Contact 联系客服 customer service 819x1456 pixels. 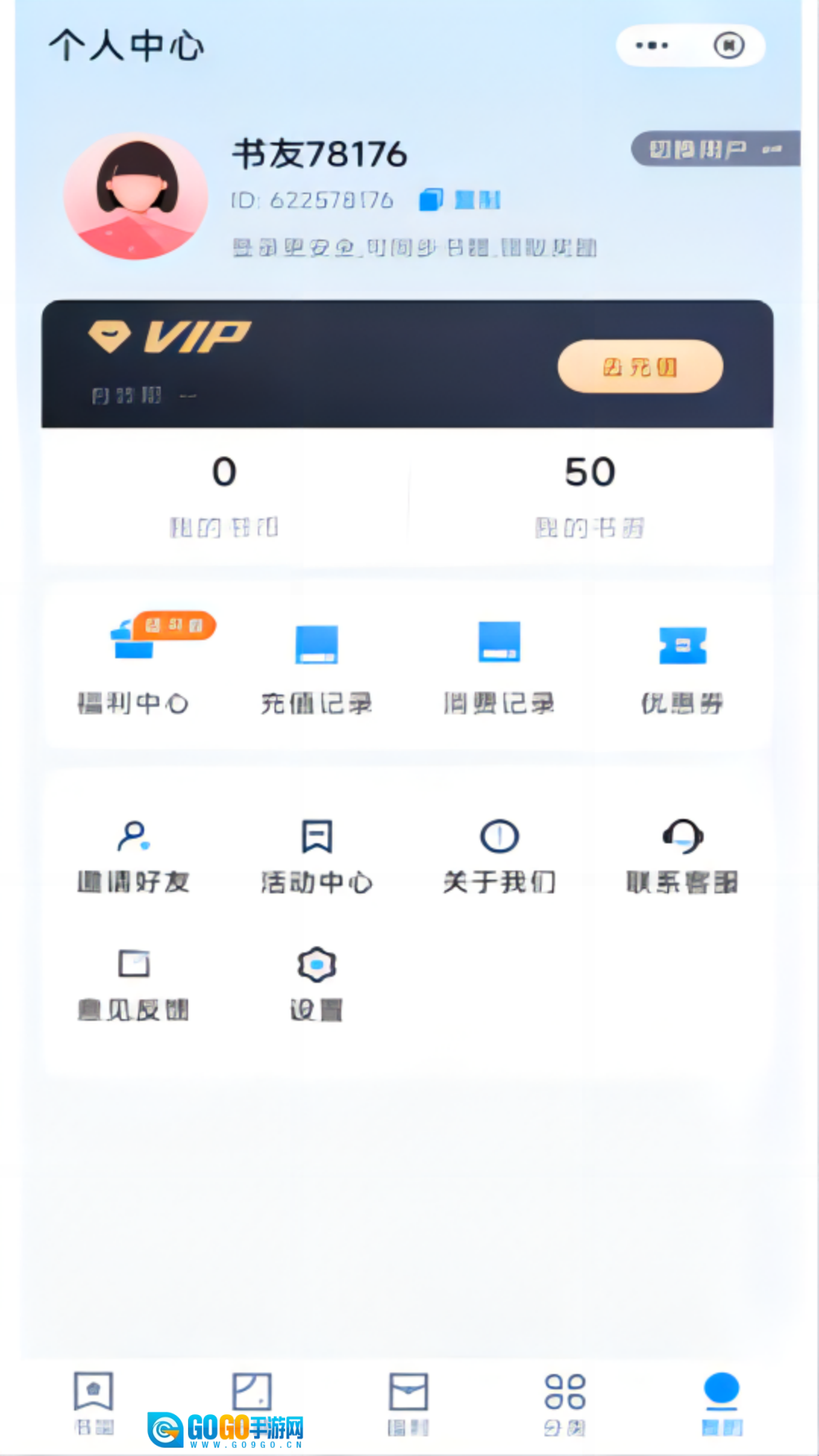pos(682,855)
